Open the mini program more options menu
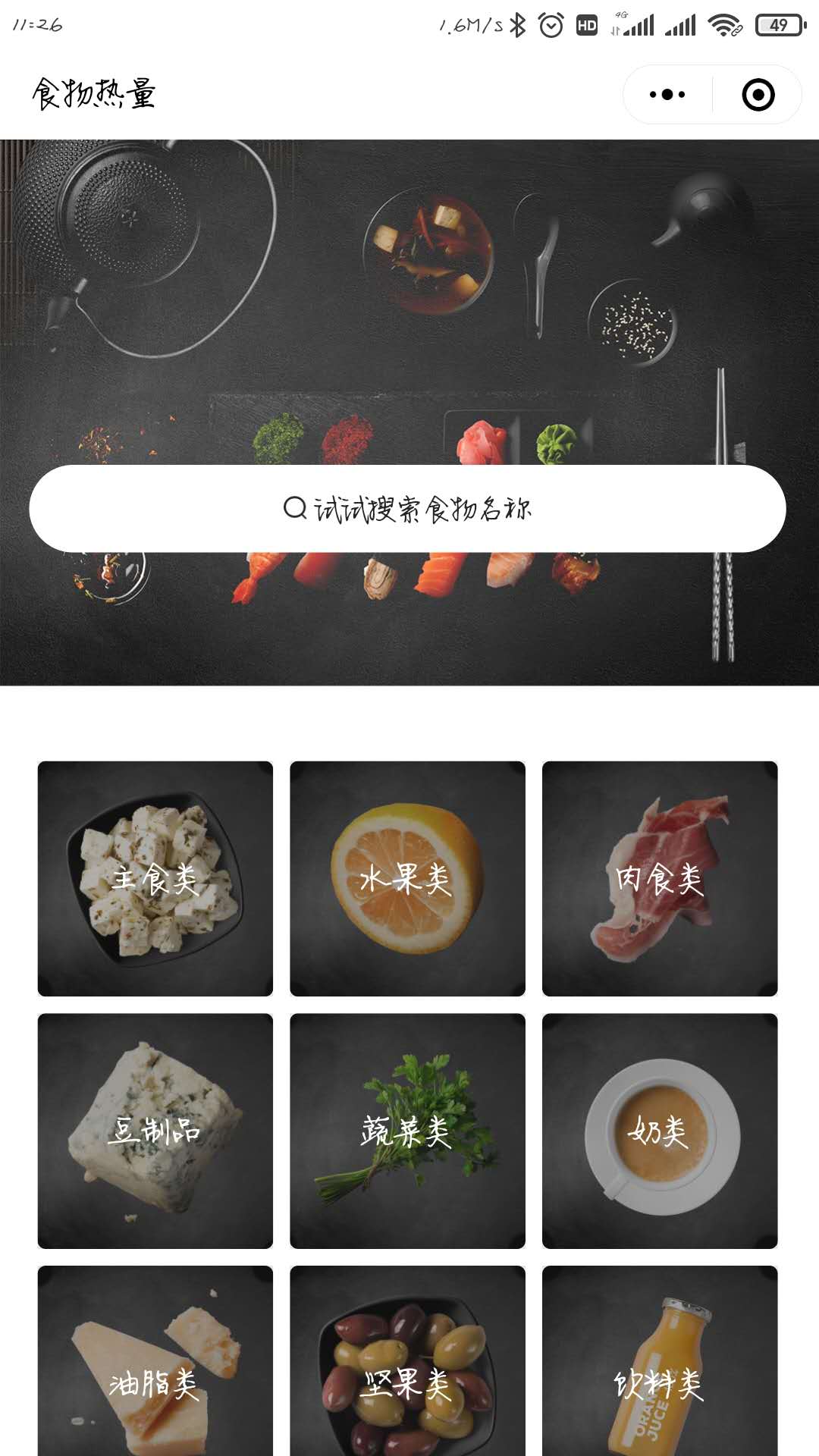Viewport: 819px width, 1456px height. pyautogui.click(x=667, y=95)
